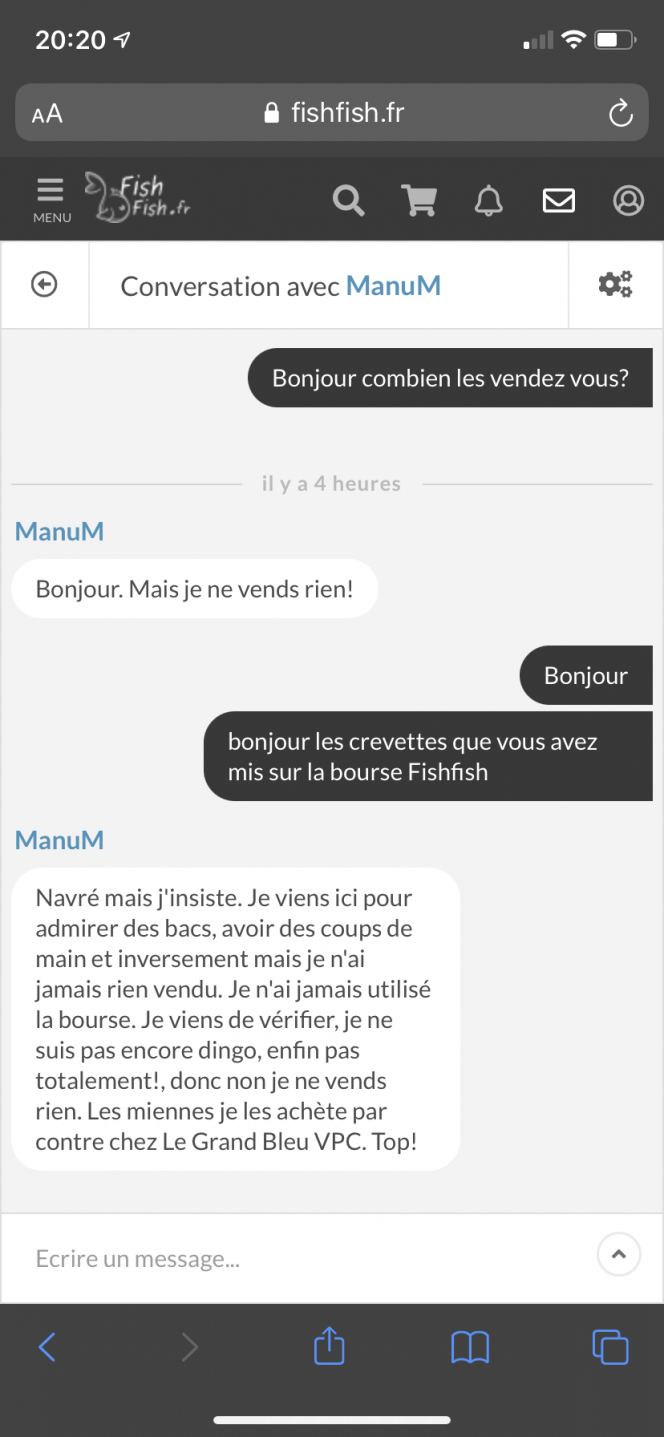Open the shopping cart
This screenshot has height=1437, width=664.
point(419,200)
